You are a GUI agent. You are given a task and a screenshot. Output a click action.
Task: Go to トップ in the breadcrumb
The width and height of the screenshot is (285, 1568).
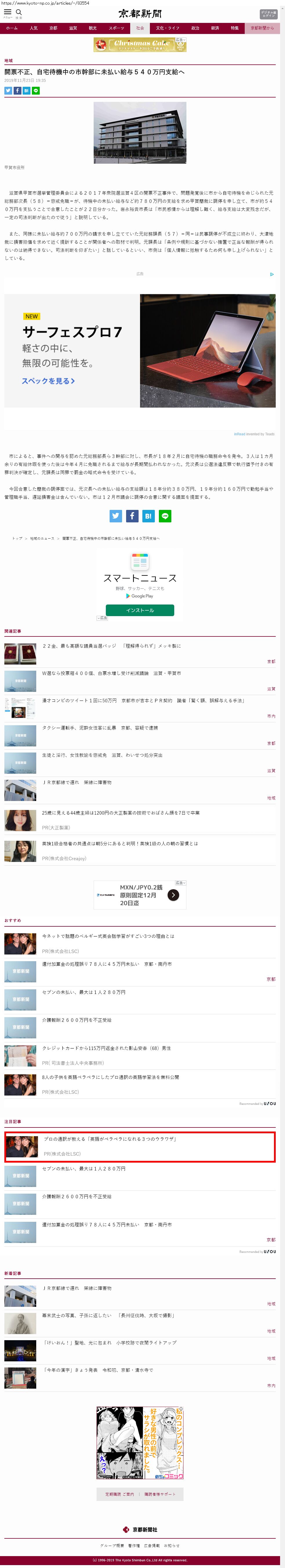pos(17,538)
